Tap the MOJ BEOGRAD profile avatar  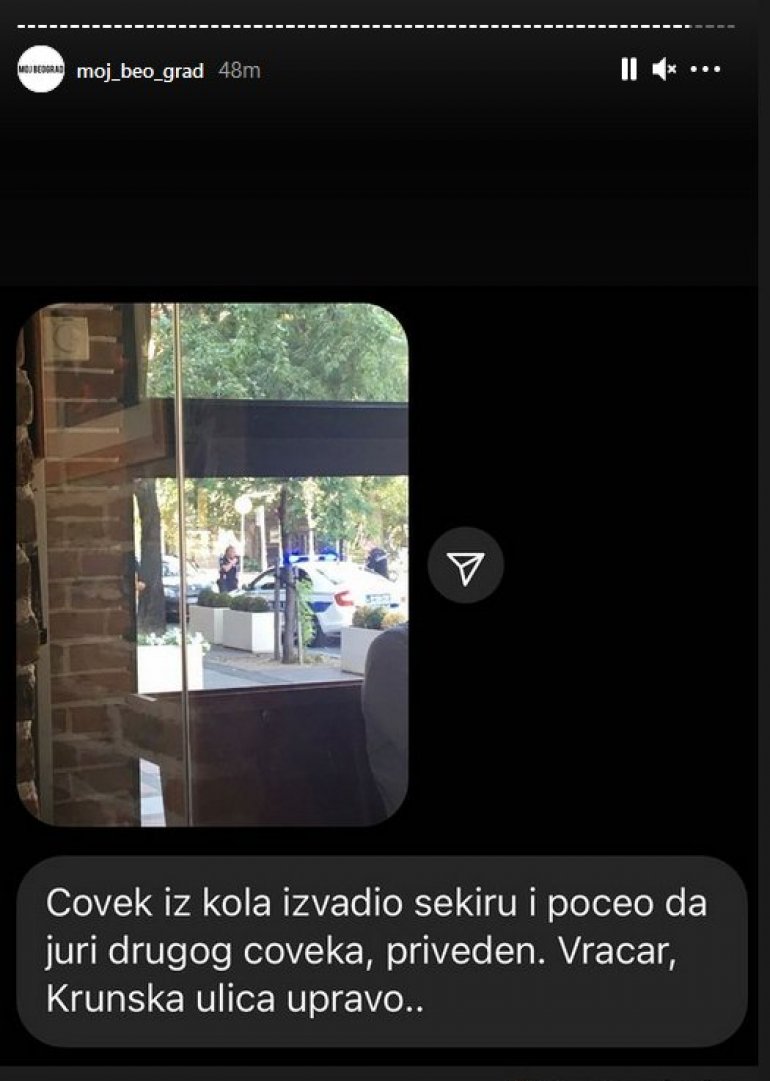41,70
